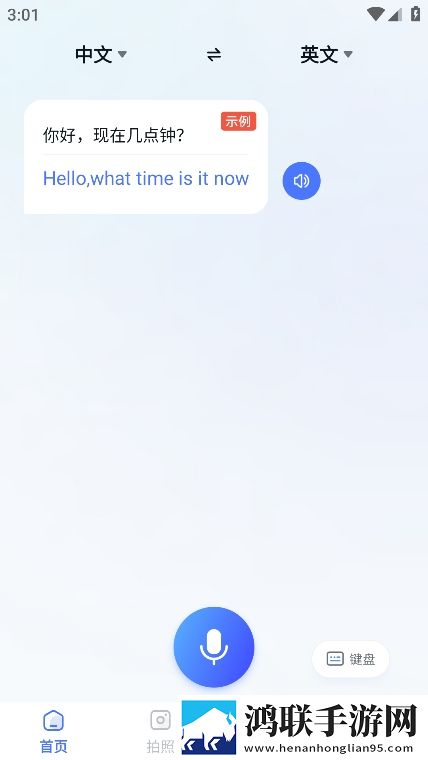Switch to keyboard input with 键盘
This screenshot has height=760, width=428.
350,659
